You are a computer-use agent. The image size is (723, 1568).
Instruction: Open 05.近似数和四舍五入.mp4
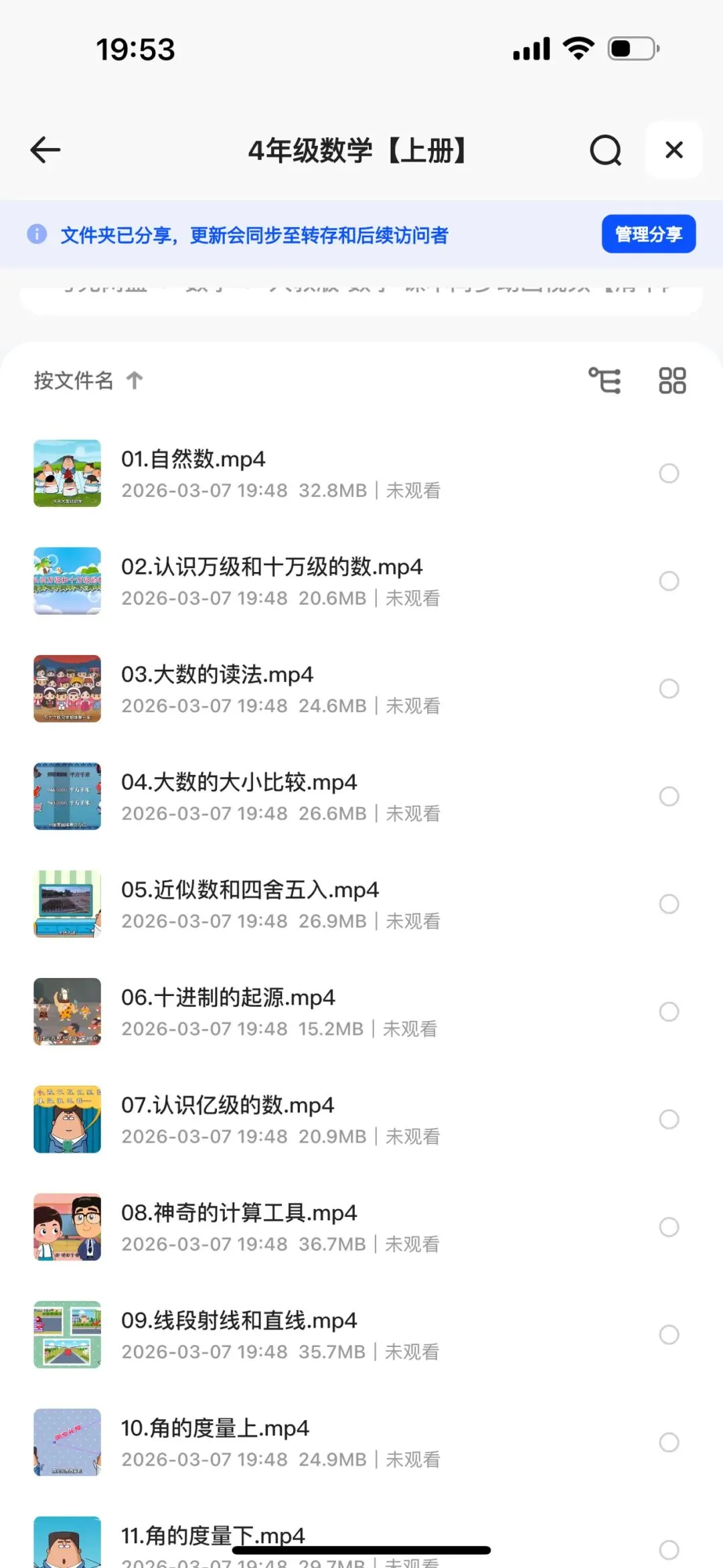click(250, 890)
